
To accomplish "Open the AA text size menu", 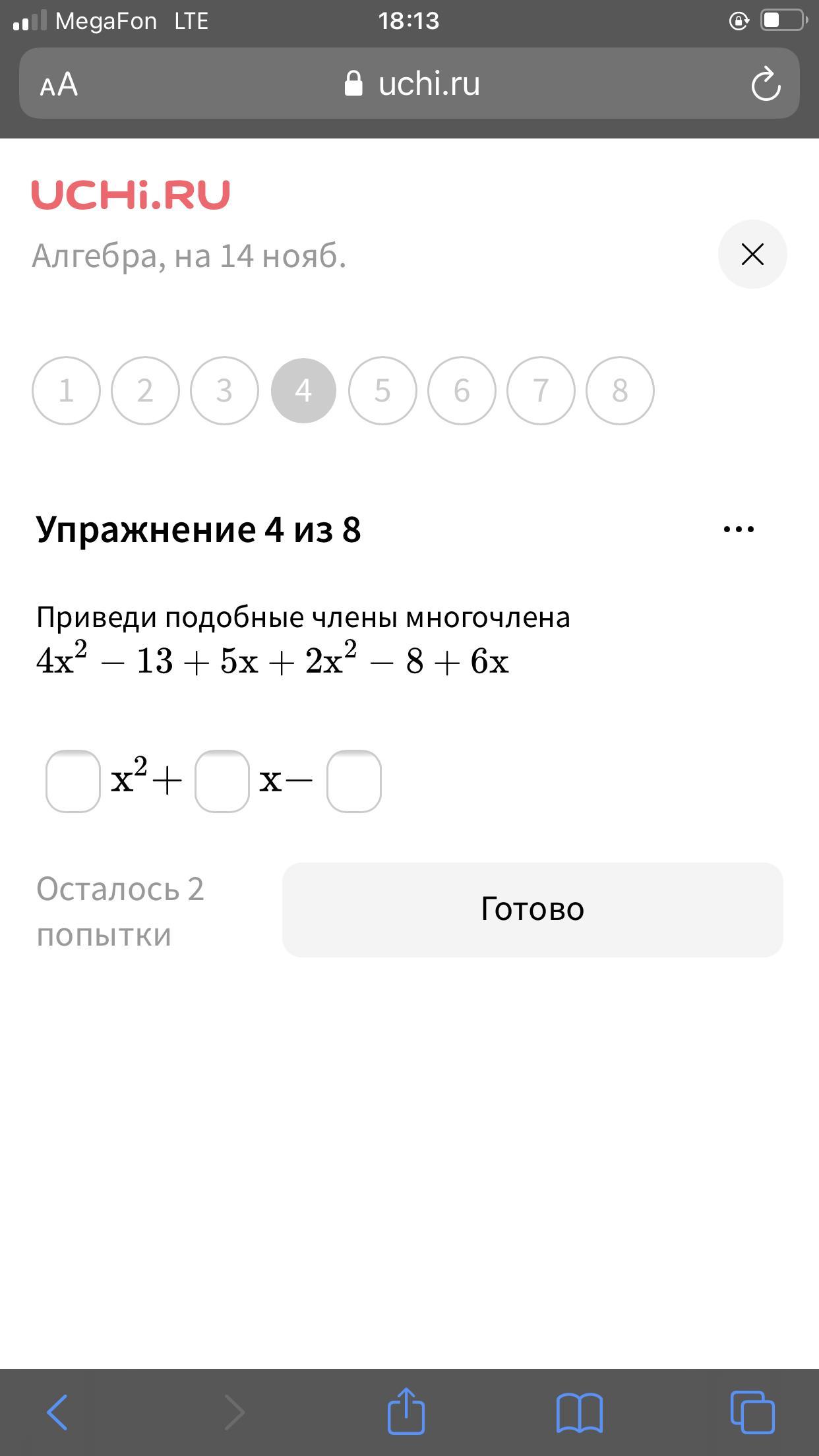I will pos(59,85).
